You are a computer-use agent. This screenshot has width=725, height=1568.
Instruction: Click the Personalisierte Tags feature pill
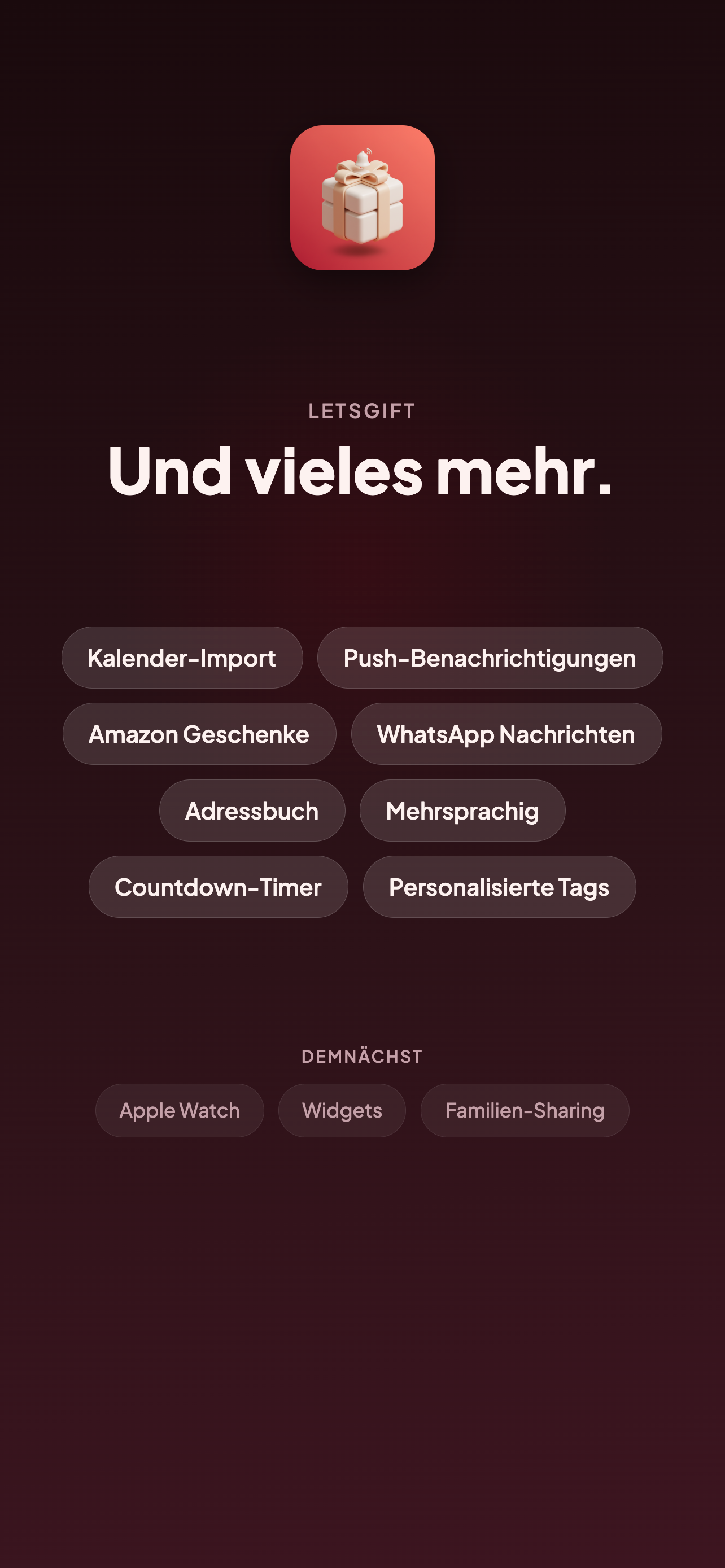[499, 887]
